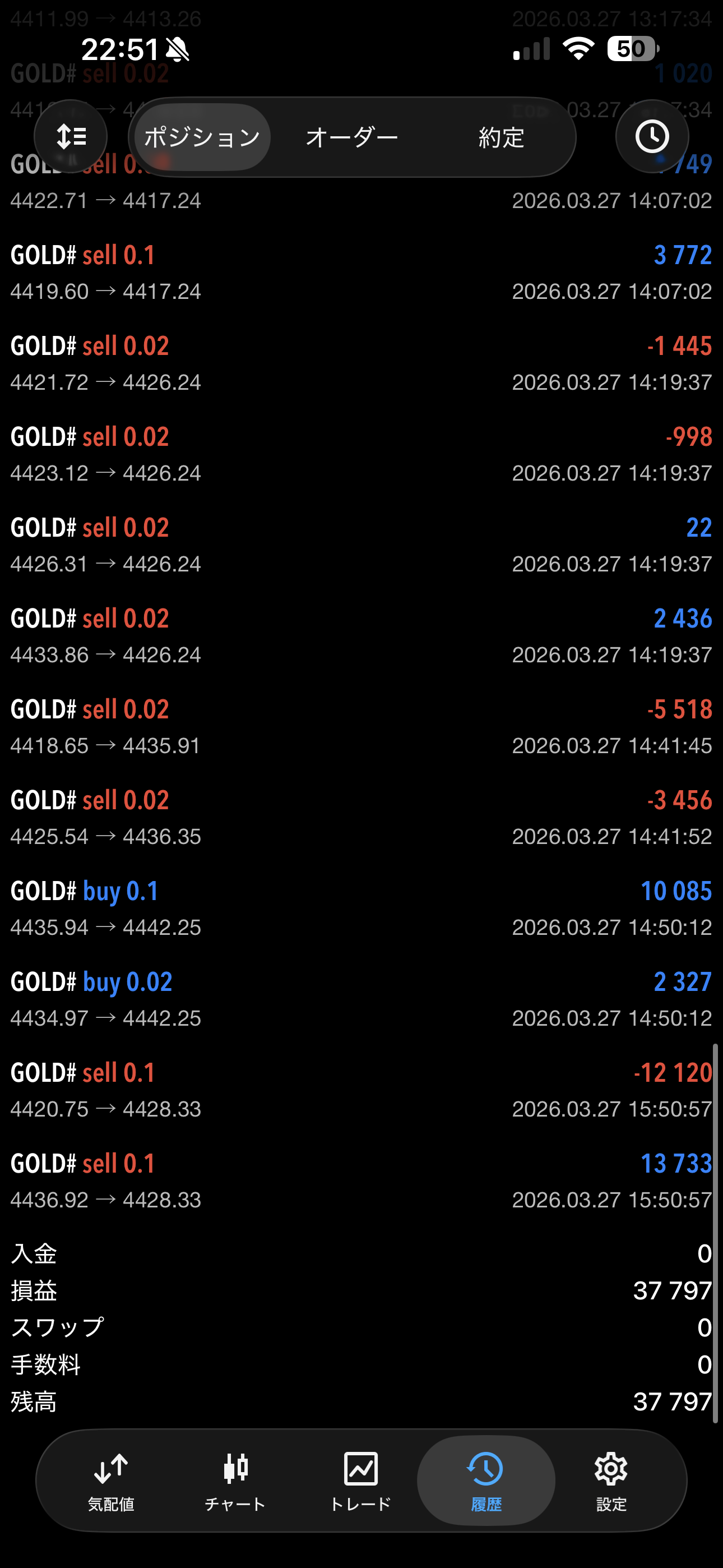Select the 履歴 history tab
The height and width of the screenshot is (1568, 723).
tap(486, 1481)
